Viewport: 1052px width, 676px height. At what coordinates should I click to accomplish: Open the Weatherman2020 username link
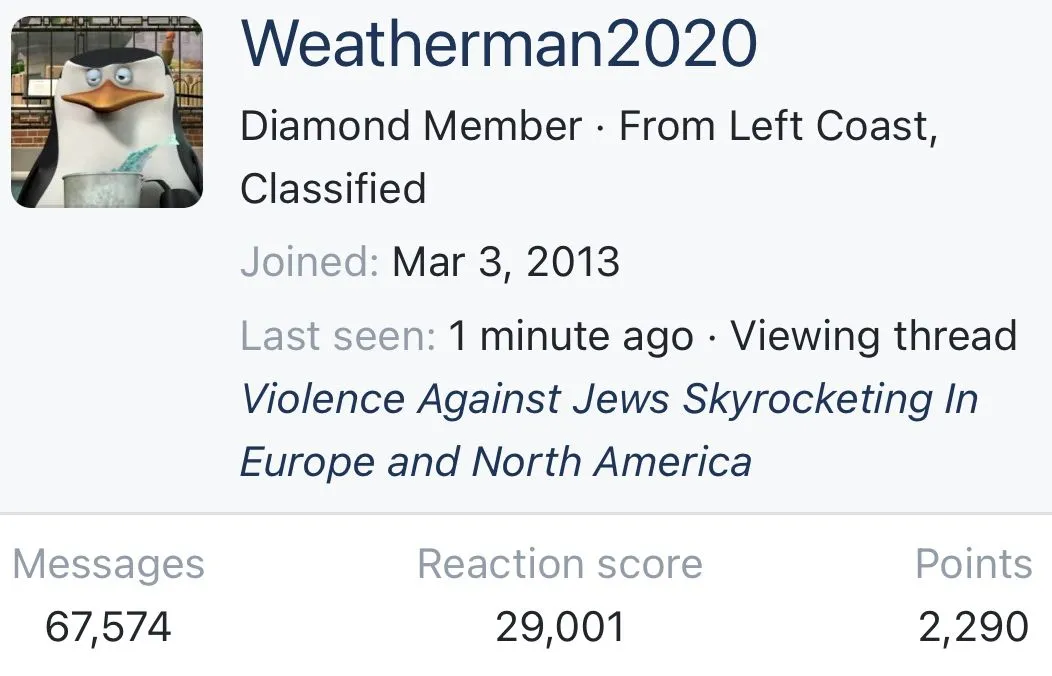tap(498, 45)
